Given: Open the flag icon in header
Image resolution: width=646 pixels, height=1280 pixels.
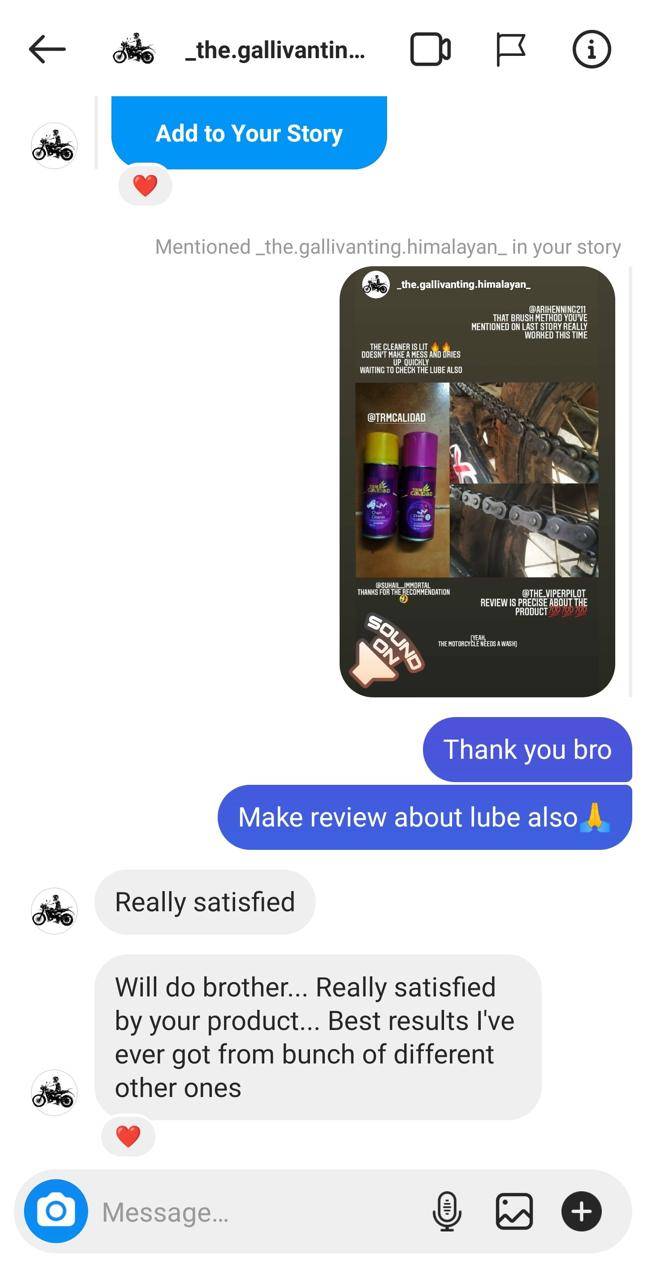Looking at the screenshot, I should point(510,49).
